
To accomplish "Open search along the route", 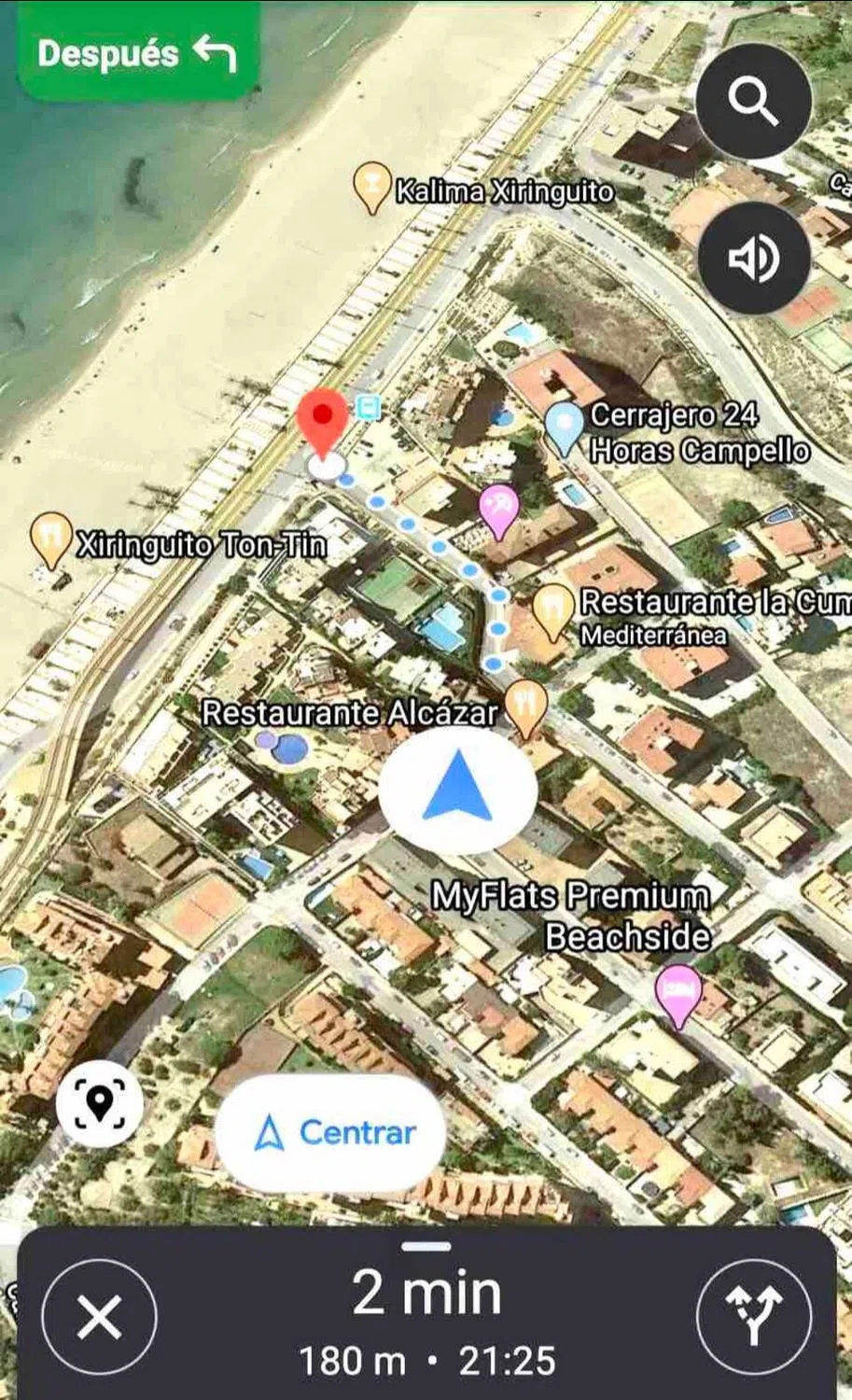I will point(753,101).
